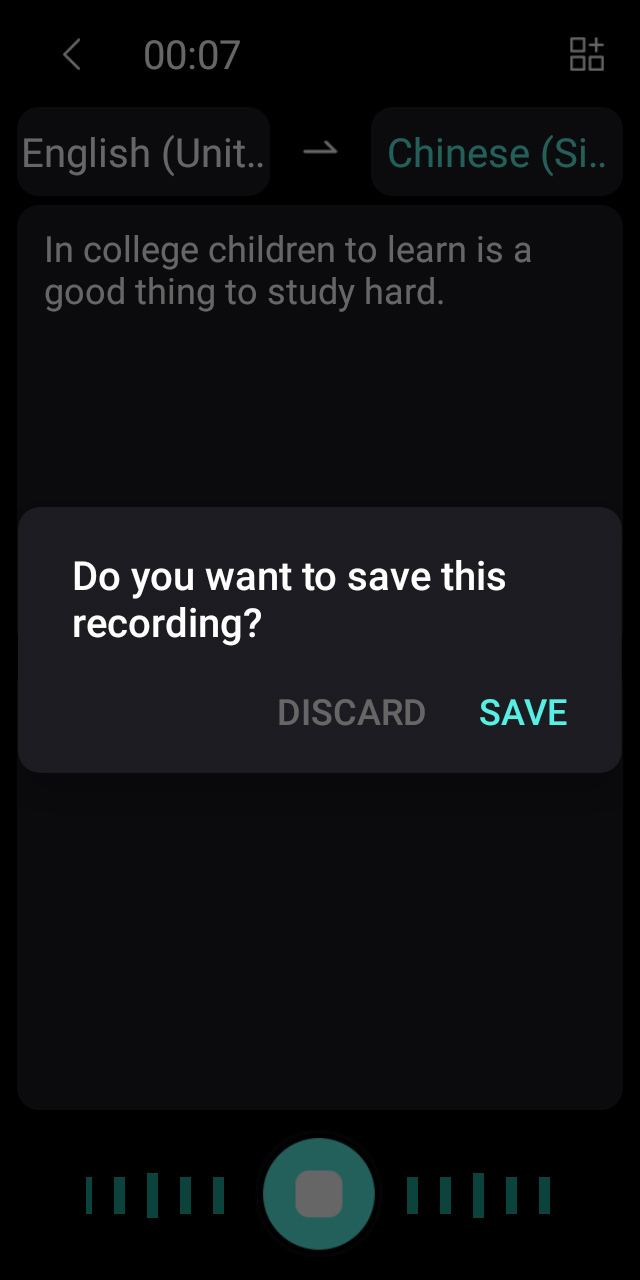Go back using the top arrow
The height and width of the screenshot is (1280, 640).
pyautogui.click(x=71, y=55)
